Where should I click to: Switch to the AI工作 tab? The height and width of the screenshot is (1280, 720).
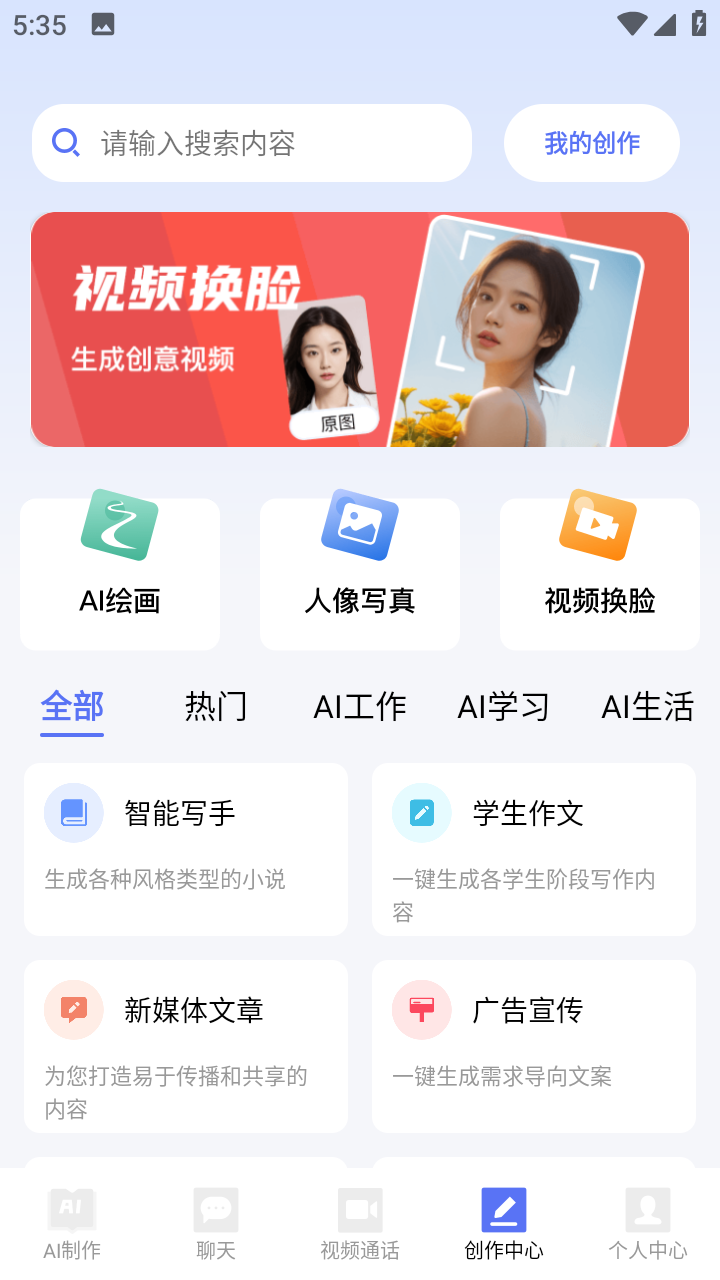(360, 707)
